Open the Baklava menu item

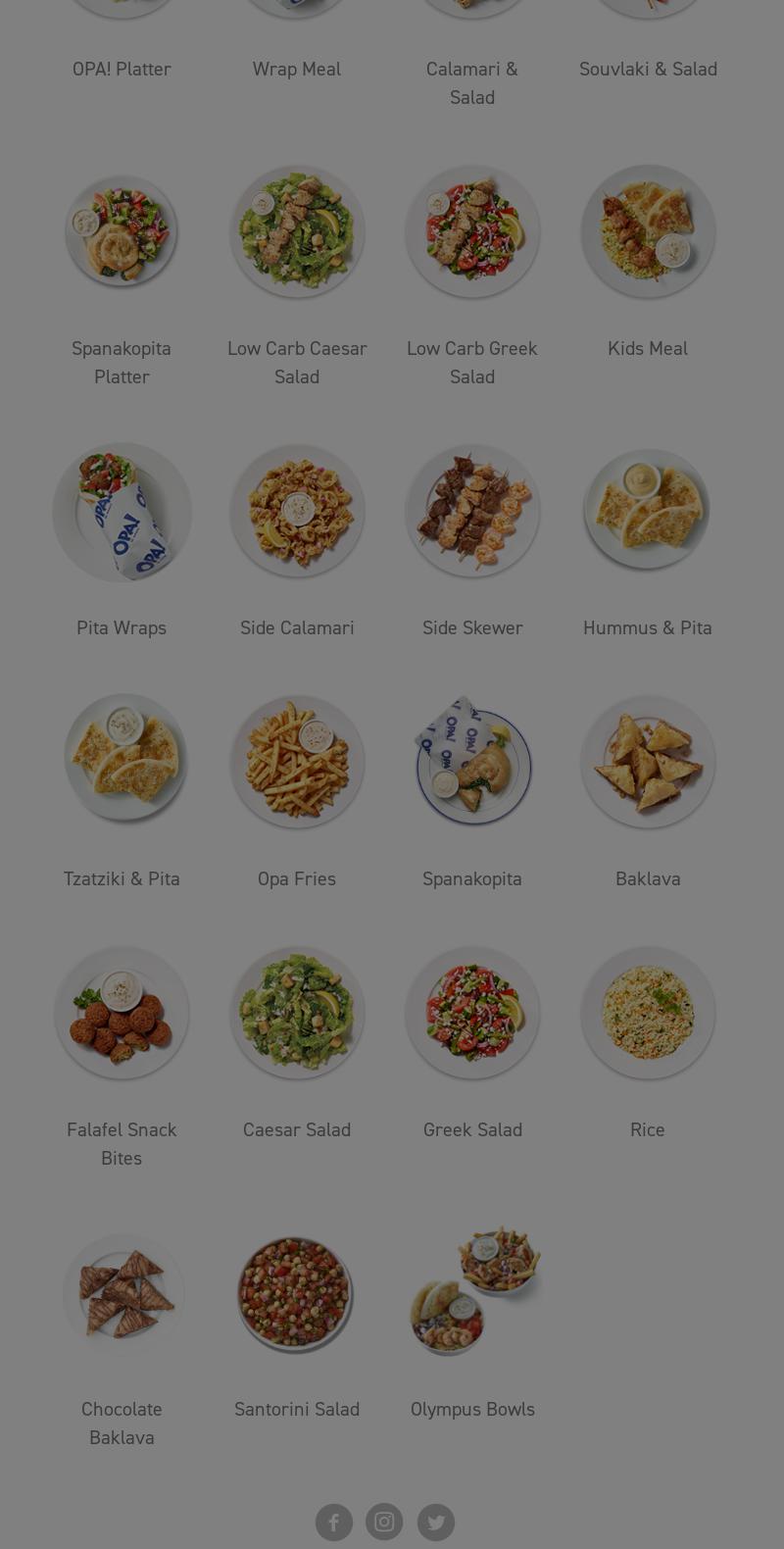(648, 762)
